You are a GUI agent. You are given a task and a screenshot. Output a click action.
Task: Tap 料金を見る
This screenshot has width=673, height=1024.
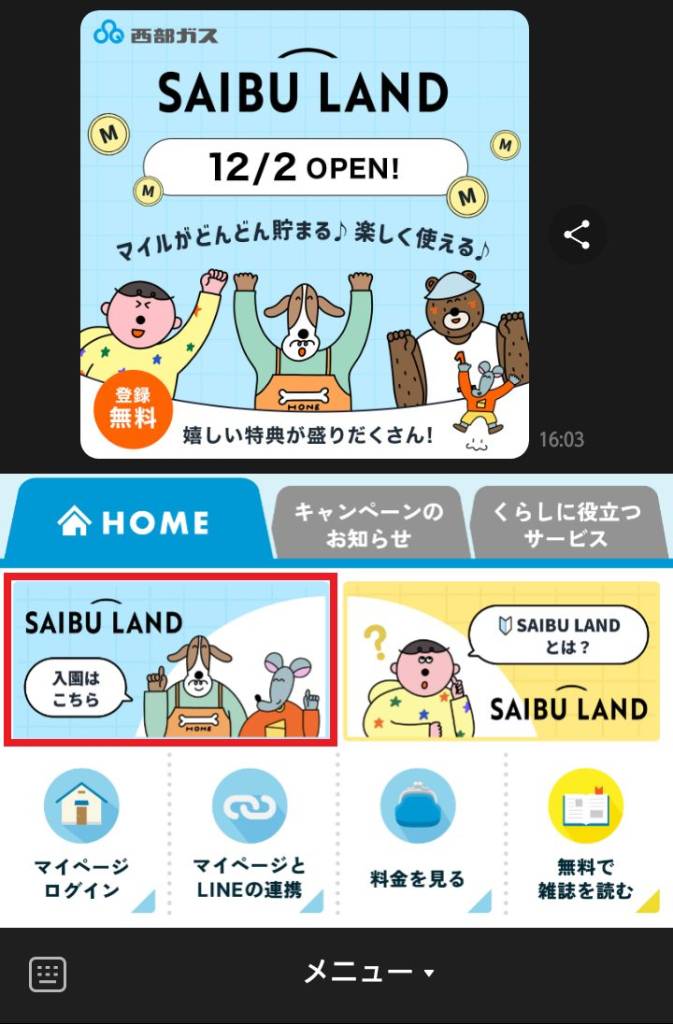(418, 836)
